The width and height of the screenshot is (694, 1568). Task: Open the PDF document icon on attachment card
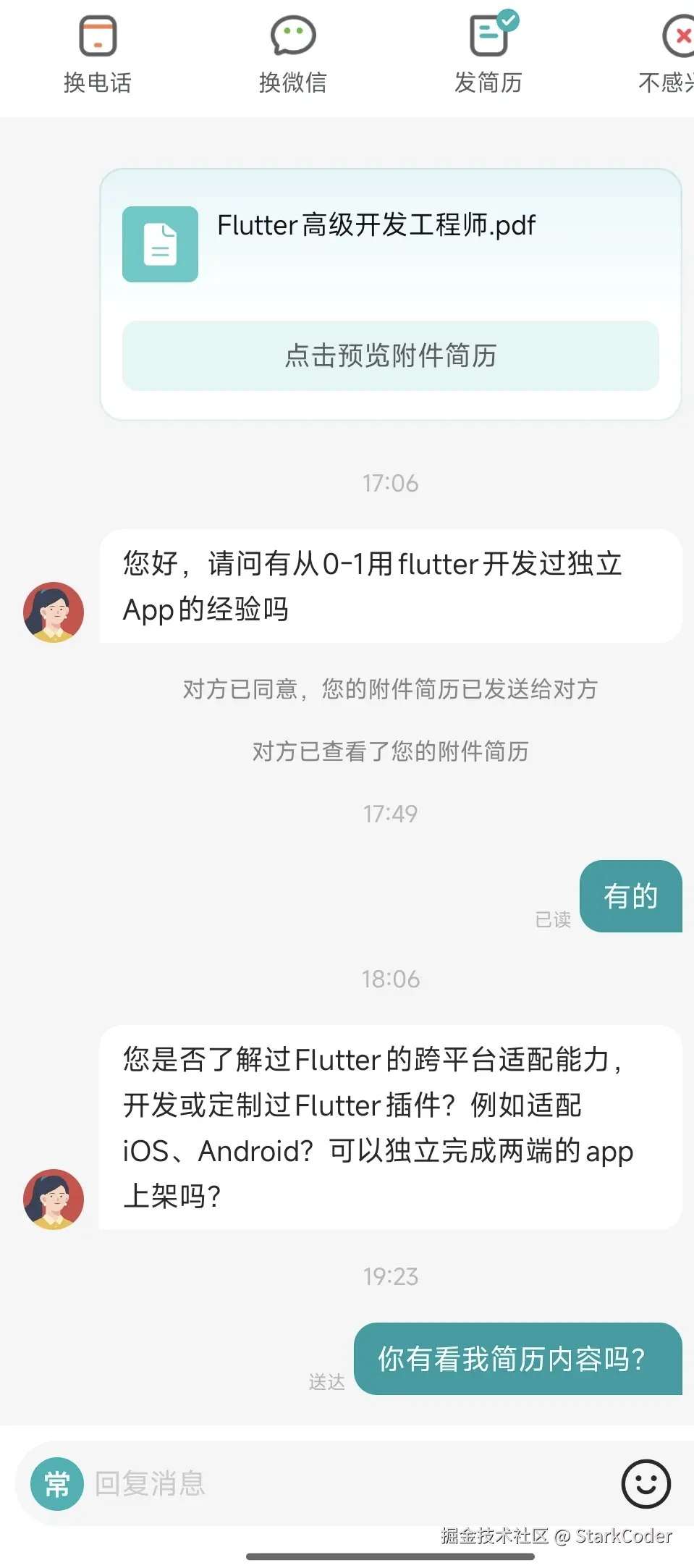(160, 244)
